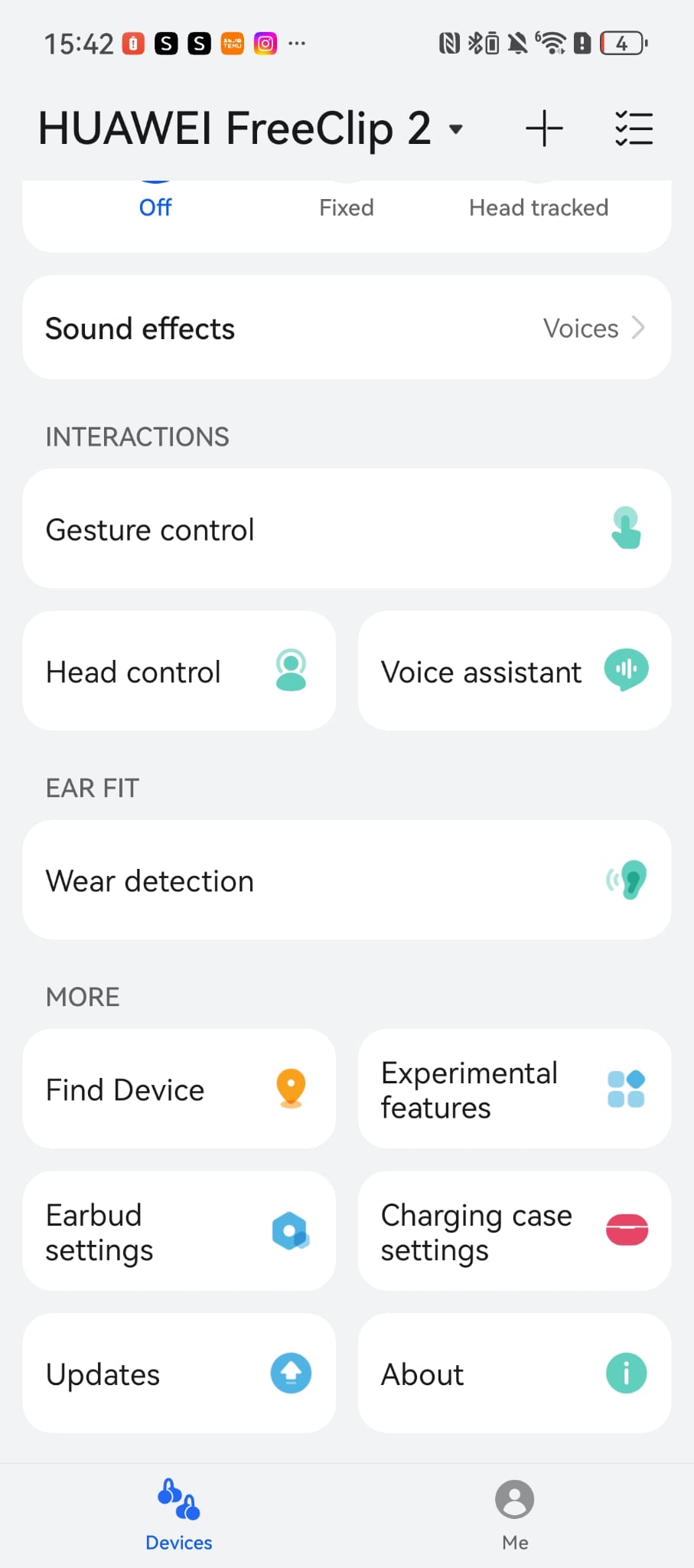This screenshot has height=1568, width=694.
Task: Select the Fixed spatial audio option
Action: point(347,207)
